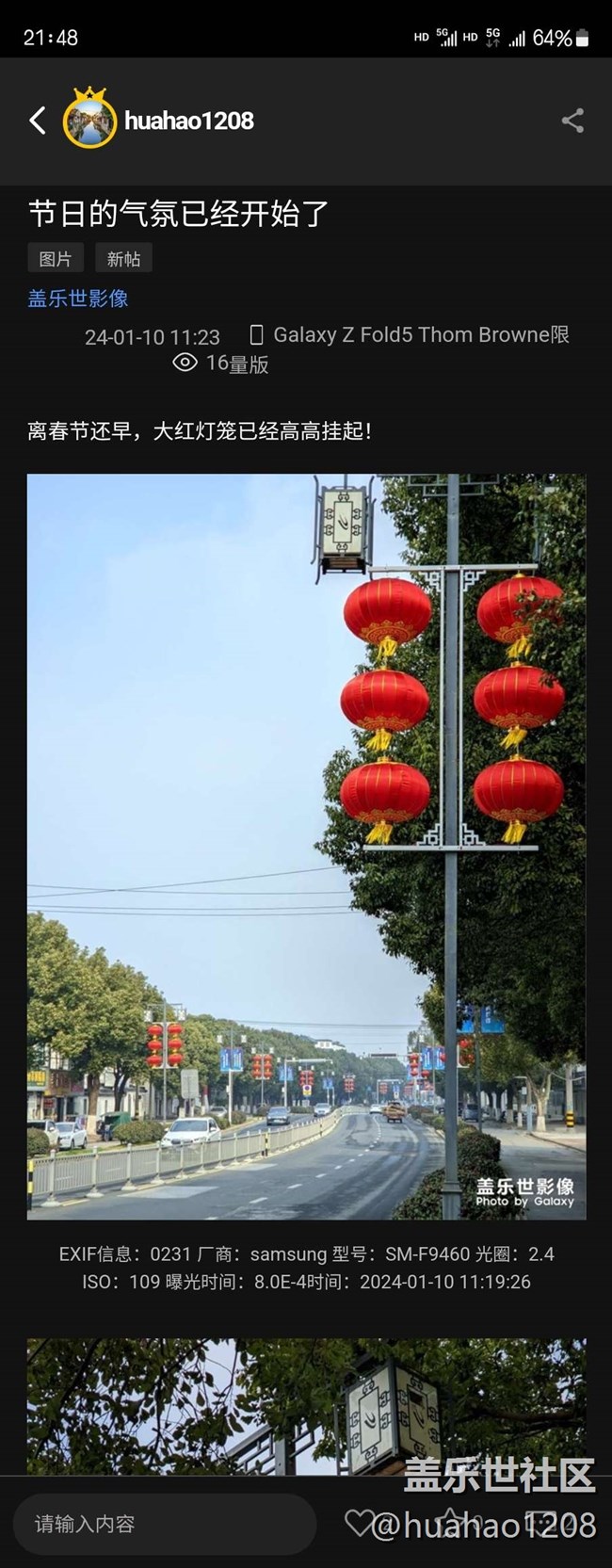Go back using the top-left arrow
The height and width of the screenshot is (1568, 612).
[38, 121]
